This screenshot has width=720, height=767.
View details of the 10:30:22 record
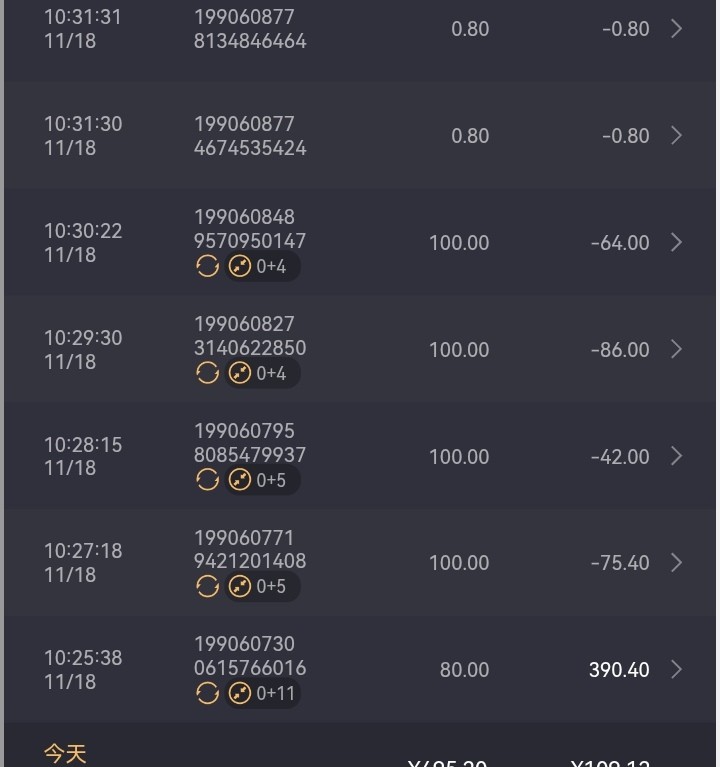tap(676, 242)
